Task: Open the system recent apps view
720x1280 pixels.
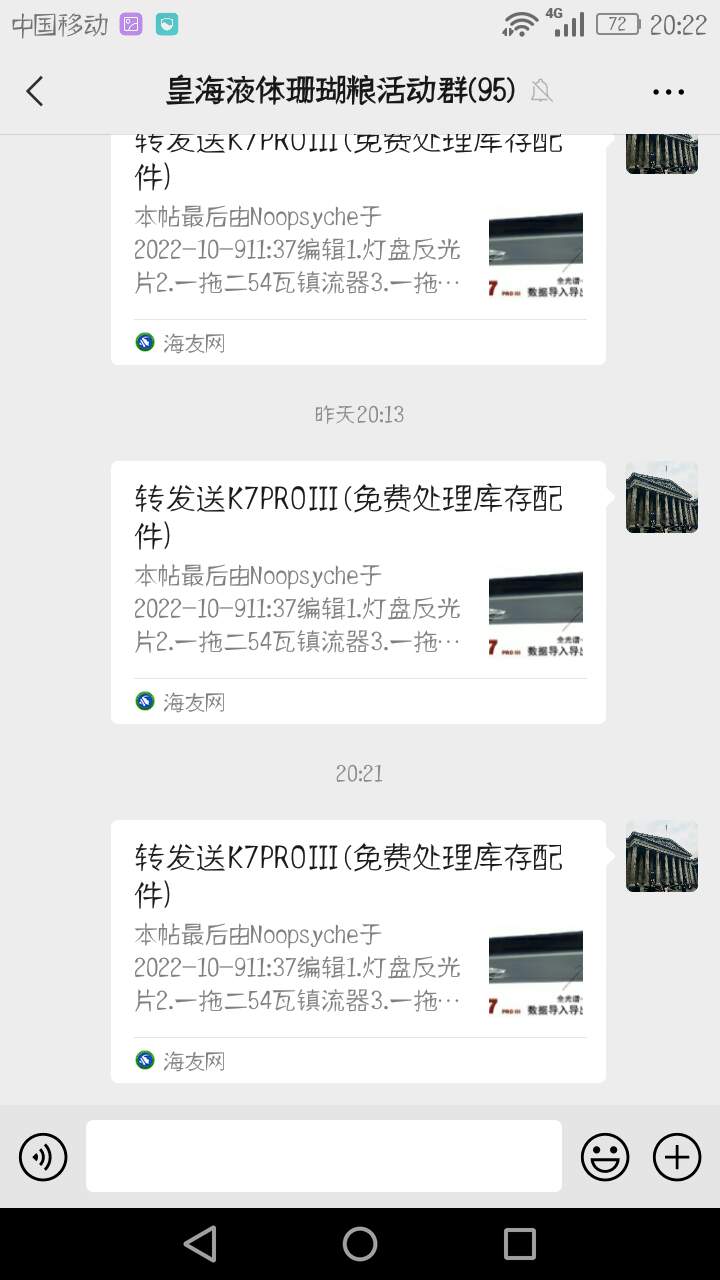Action: click(520, 1244)
